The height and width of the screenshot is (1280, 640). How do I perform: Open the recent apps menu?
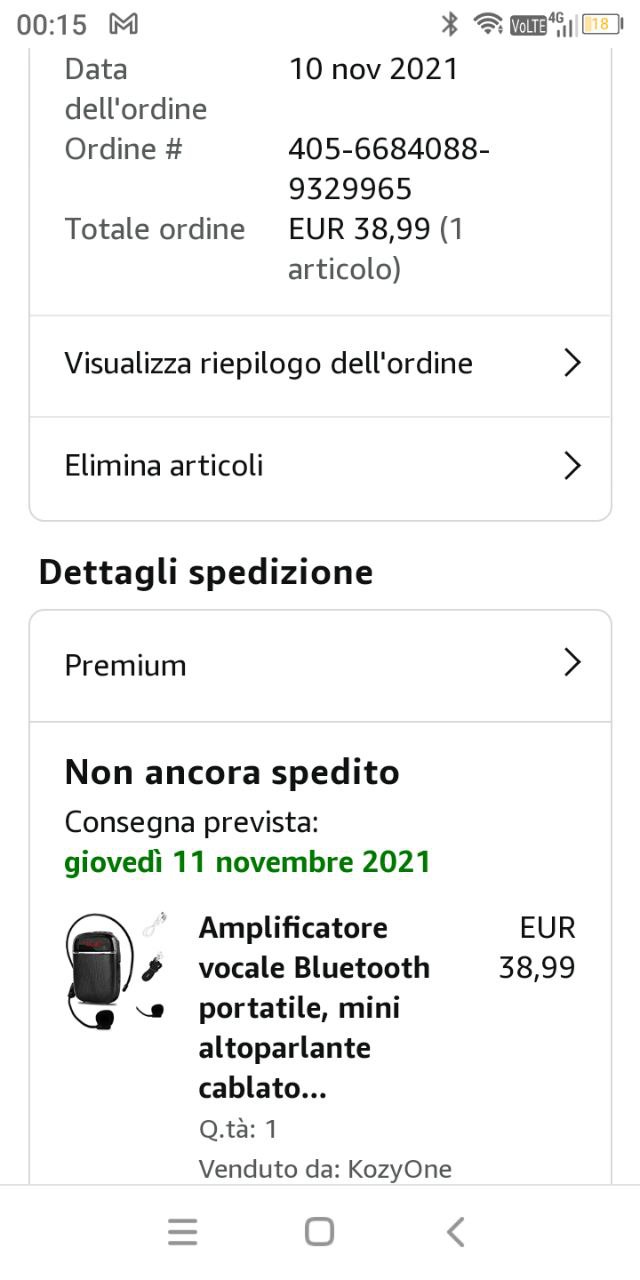183,1232
